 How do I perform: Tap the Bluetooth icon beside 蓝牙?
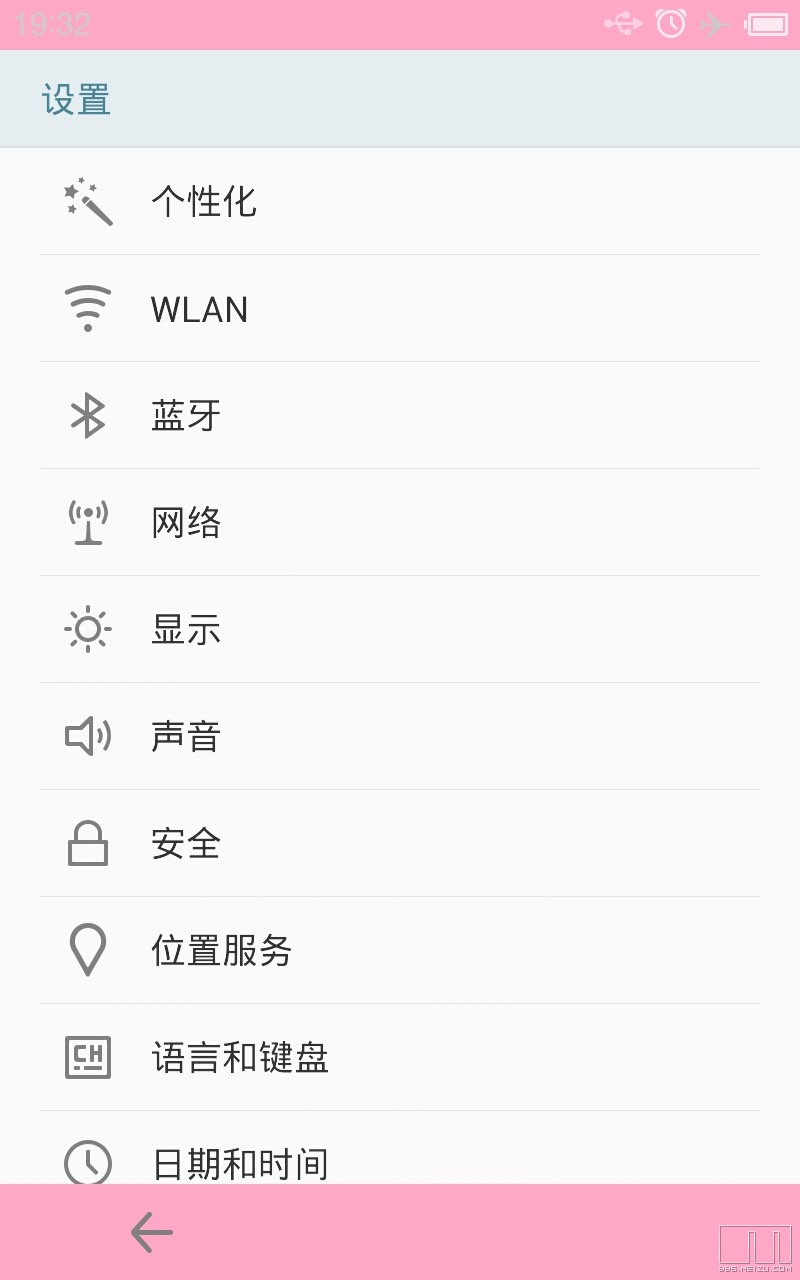pyautogui.click(x=88, y=415)
